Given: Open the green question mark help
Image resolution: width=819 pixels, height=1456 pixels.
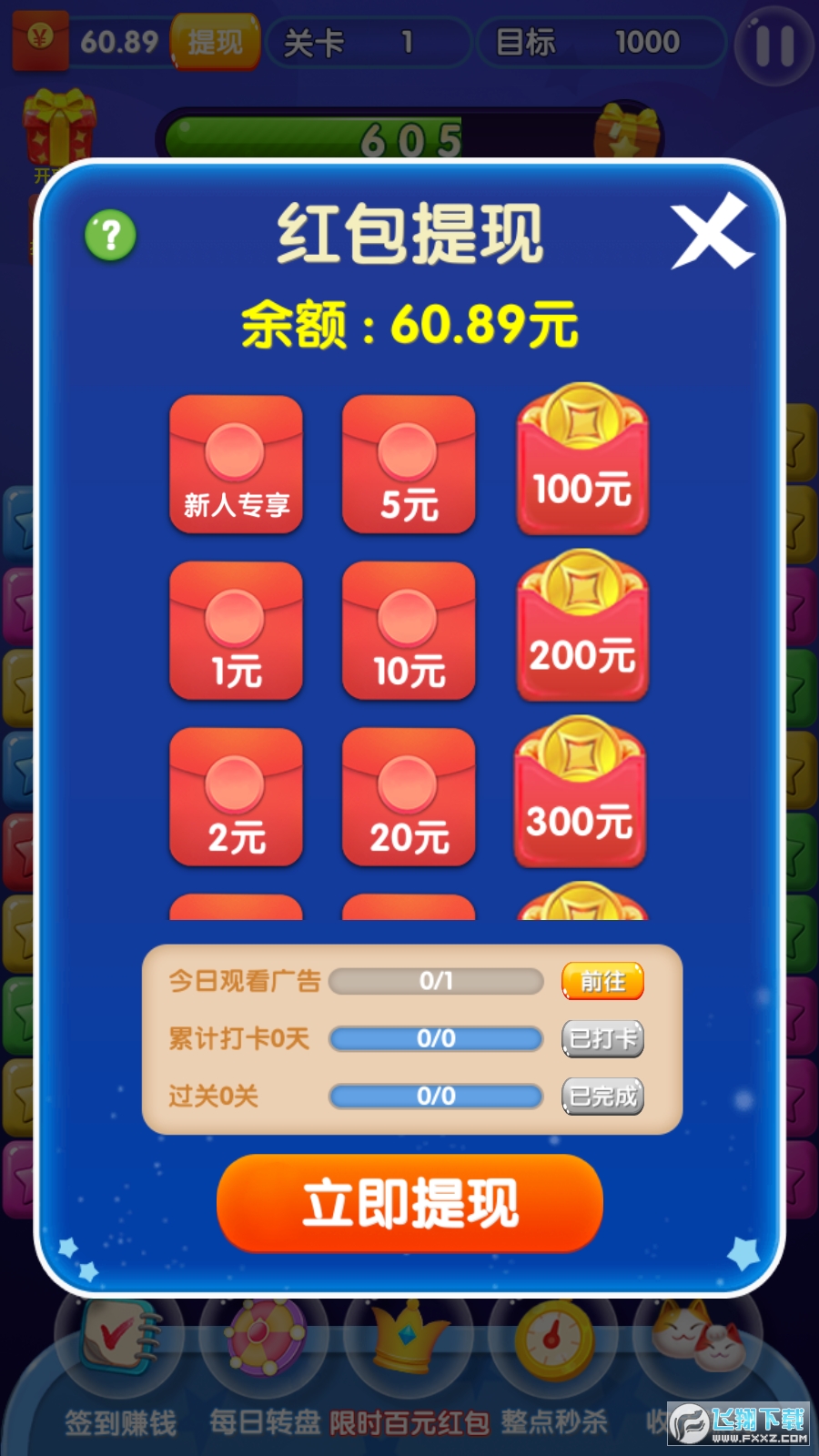Looking at the screenshot, I should tap(110, 236).
